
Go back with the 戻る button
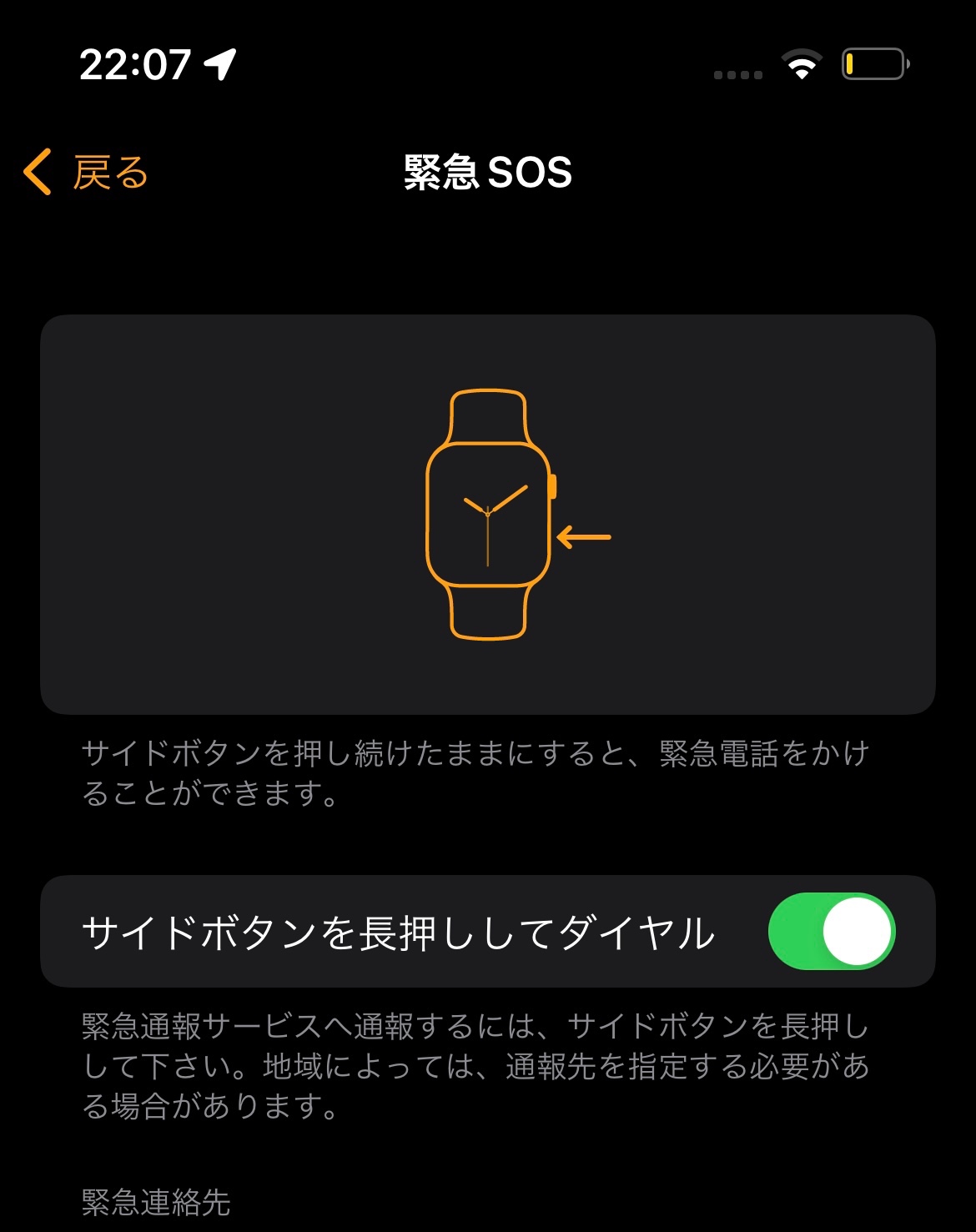(87, 173)
